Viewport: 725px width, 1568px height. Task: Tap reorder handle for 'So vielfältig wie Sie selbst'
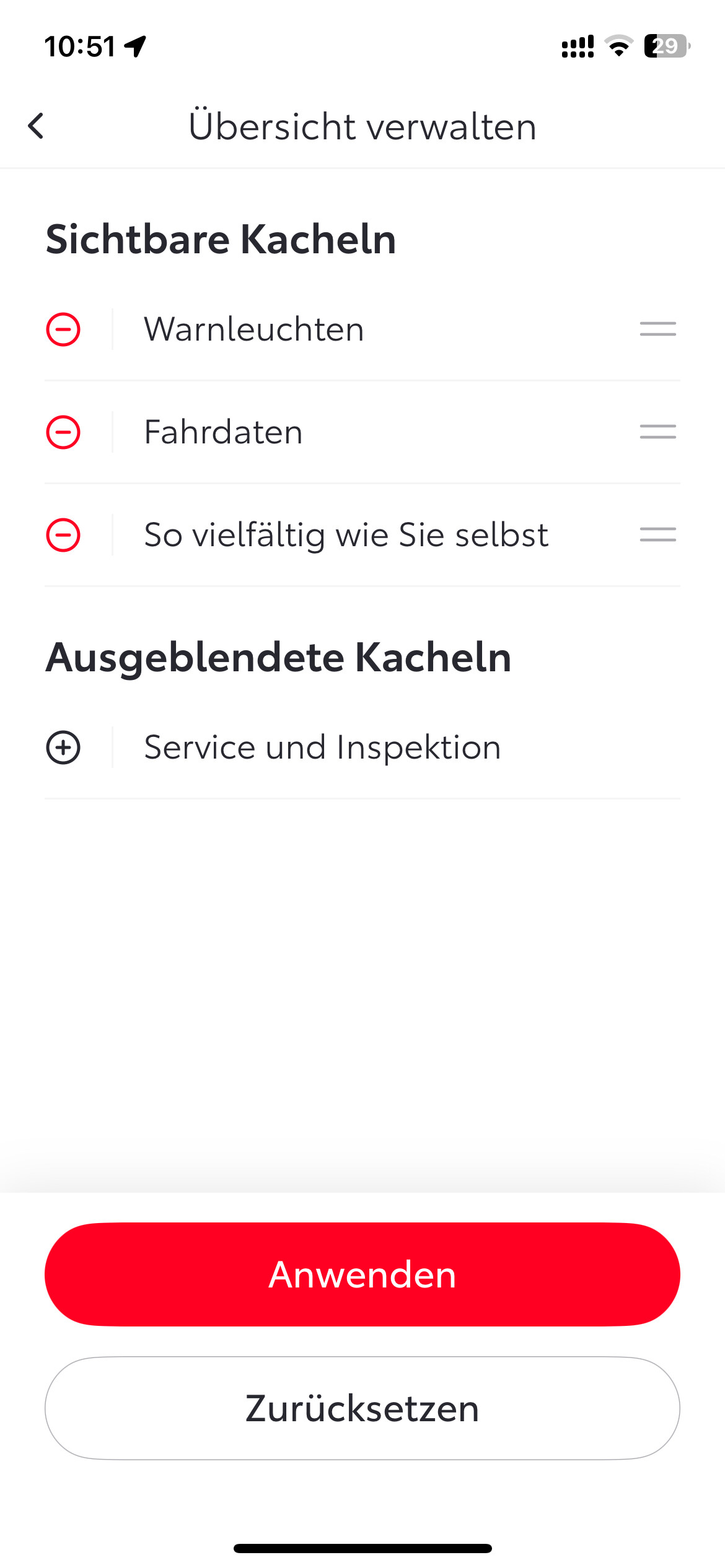(658, 534)
